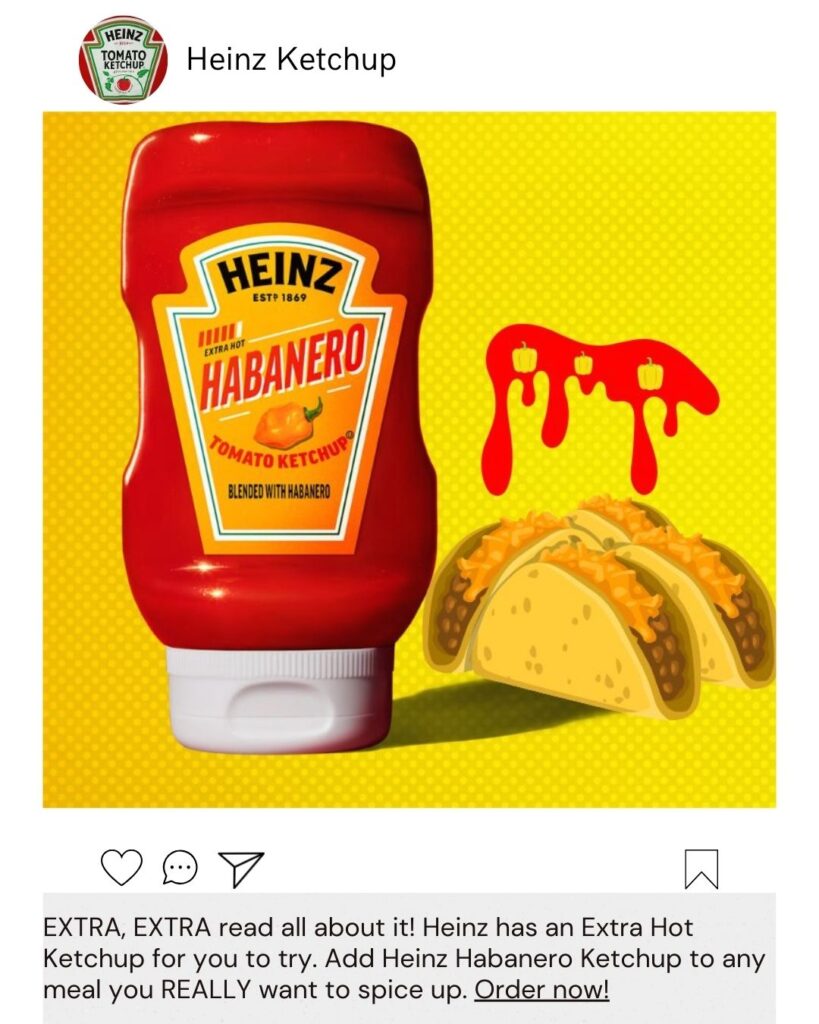Open the Heinz Ketchup profile picture

click(122, 59)
